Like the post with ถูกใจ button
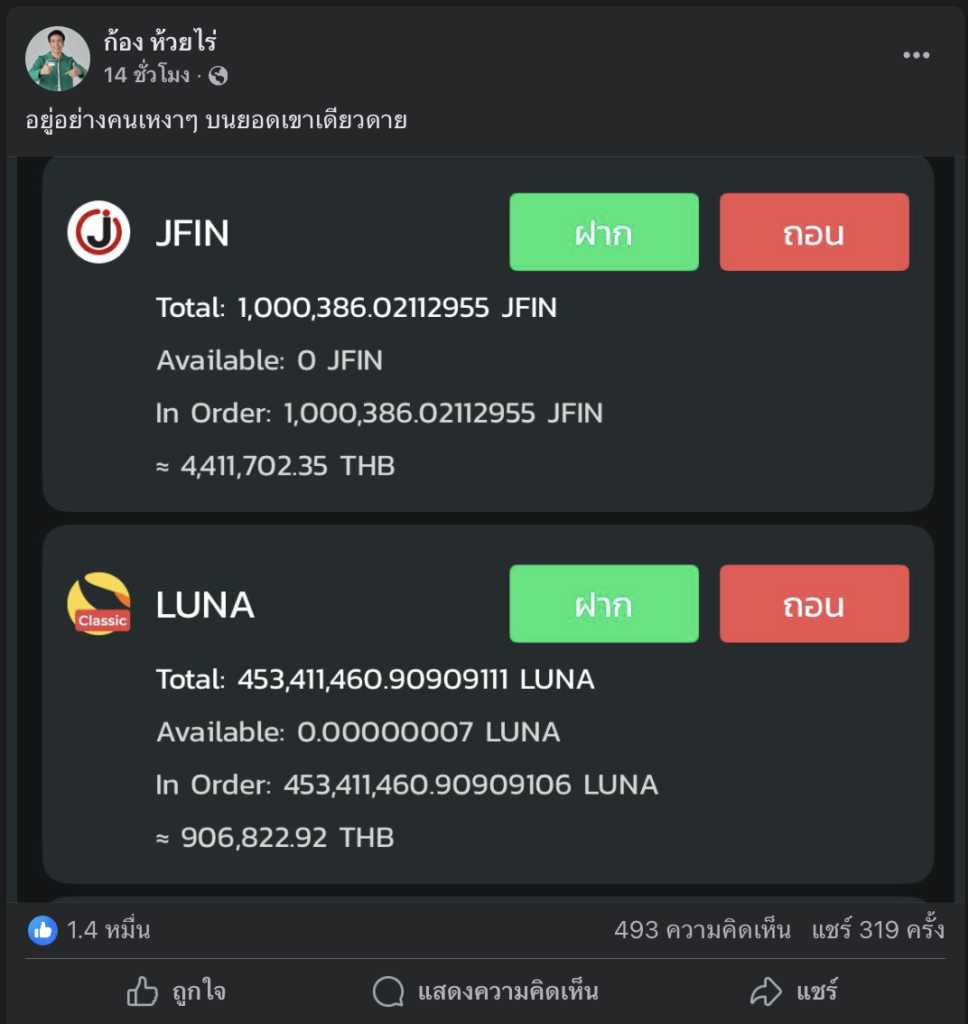Viewport: 968px width, 1024px height. click(176, 992)
